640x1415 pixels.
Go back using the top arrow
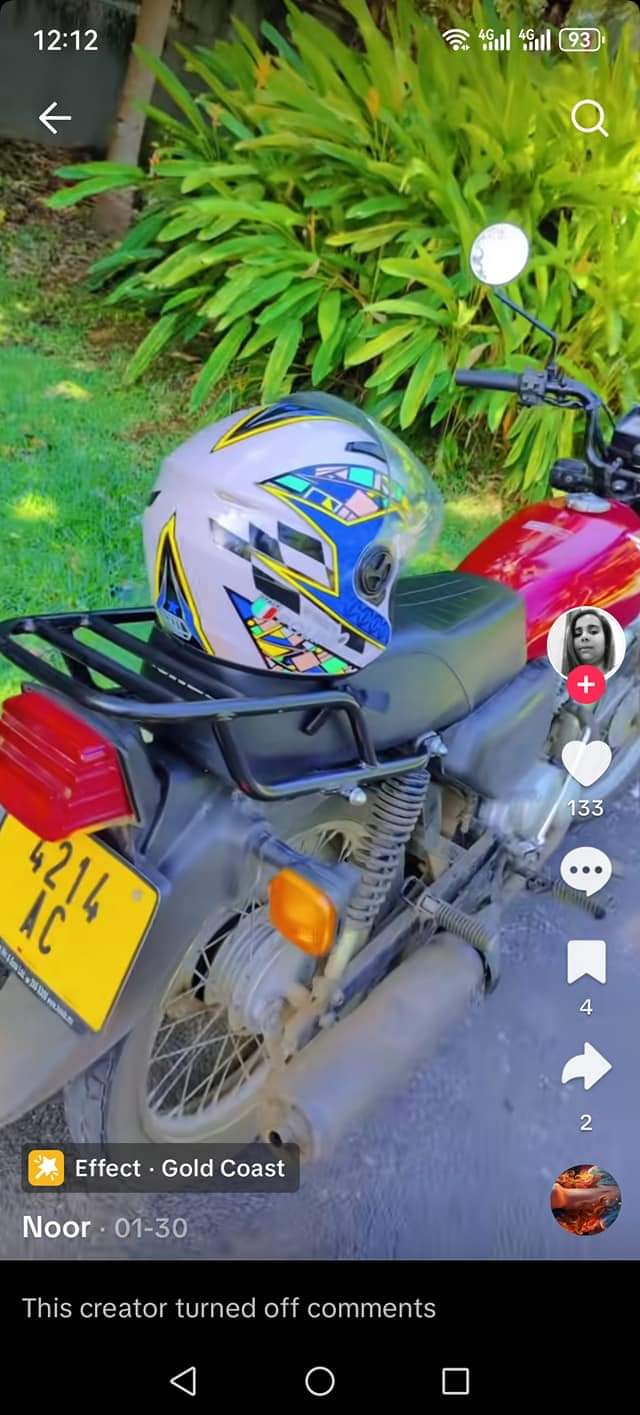(55, 118)
